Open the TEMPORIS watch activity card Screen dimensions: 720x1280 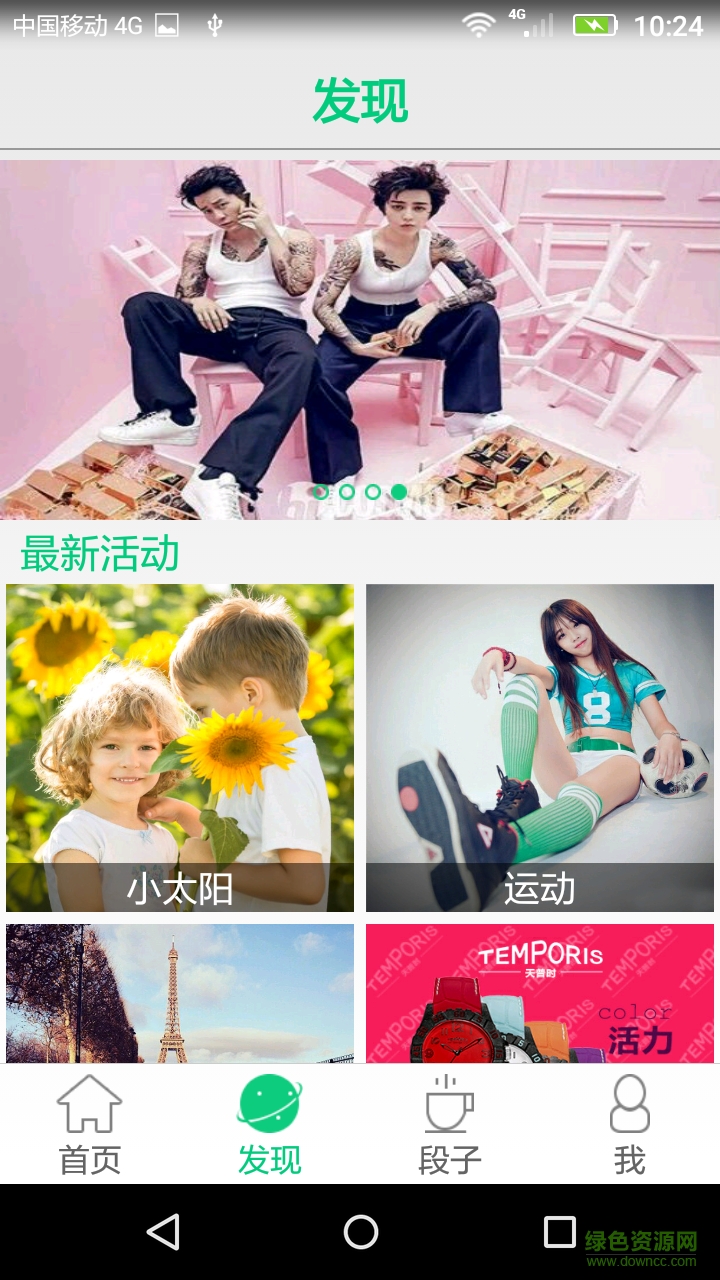point(540,993)
